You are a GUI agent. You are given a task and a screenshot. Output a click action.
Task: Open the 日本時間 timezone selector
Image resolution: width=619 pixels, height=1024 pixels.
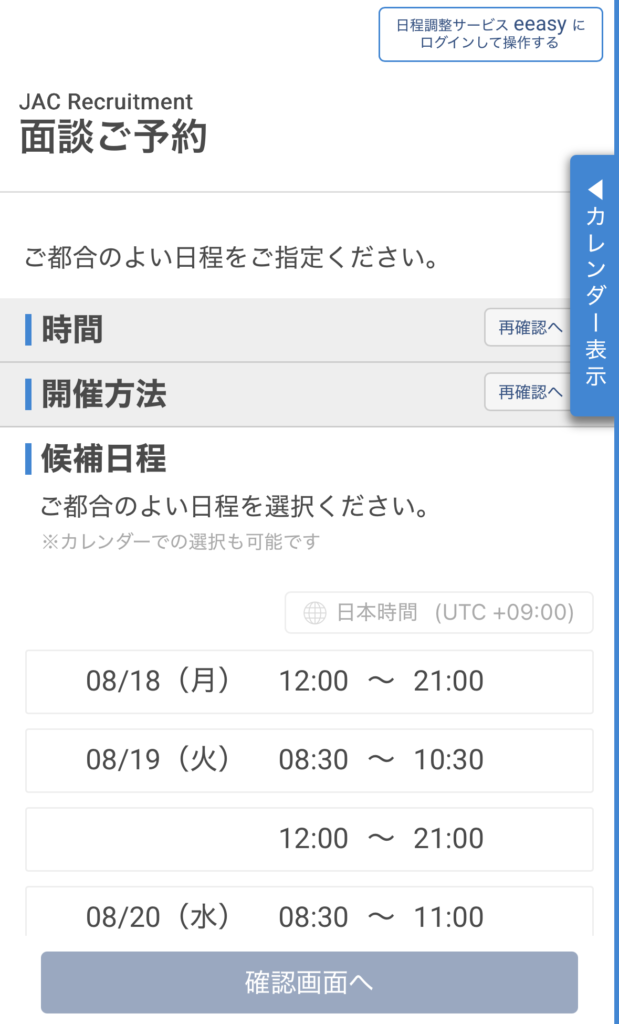[x=439, y=613]
